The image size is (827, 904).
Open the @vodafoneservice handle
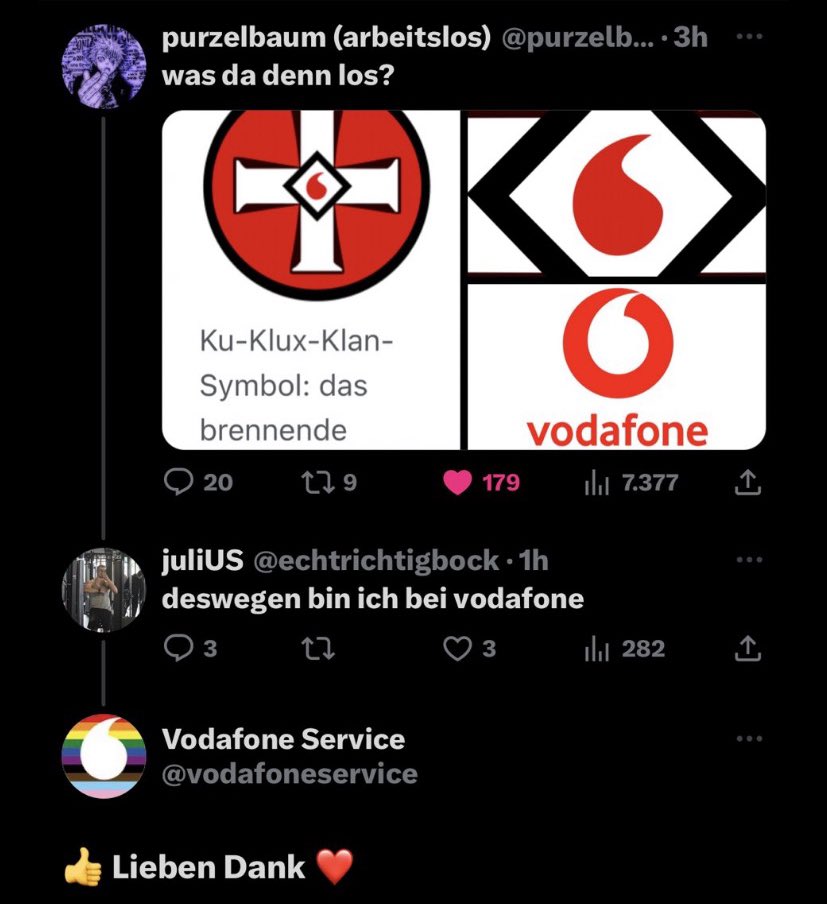[x=289, y=773]
